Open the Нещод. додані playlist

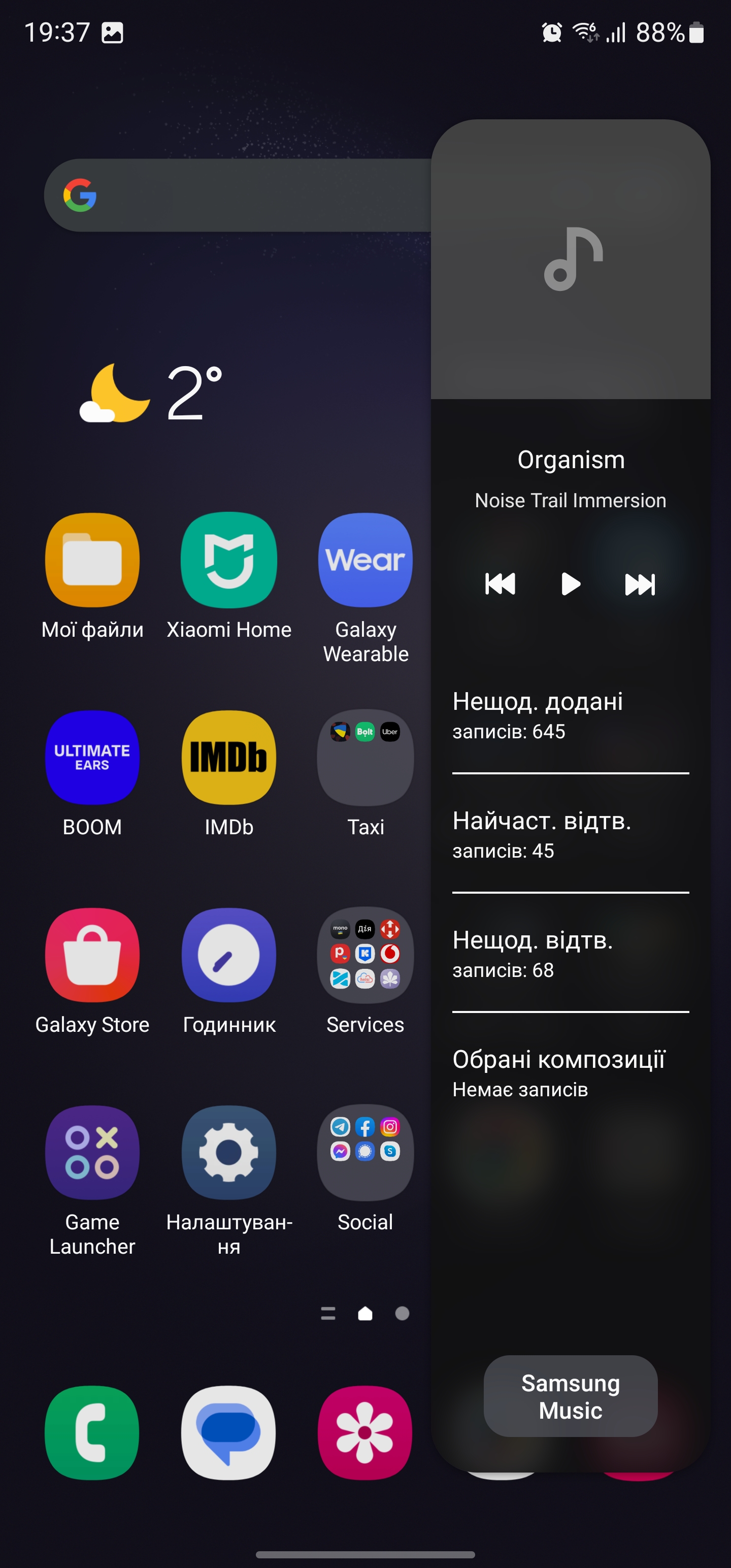point(570,715)
